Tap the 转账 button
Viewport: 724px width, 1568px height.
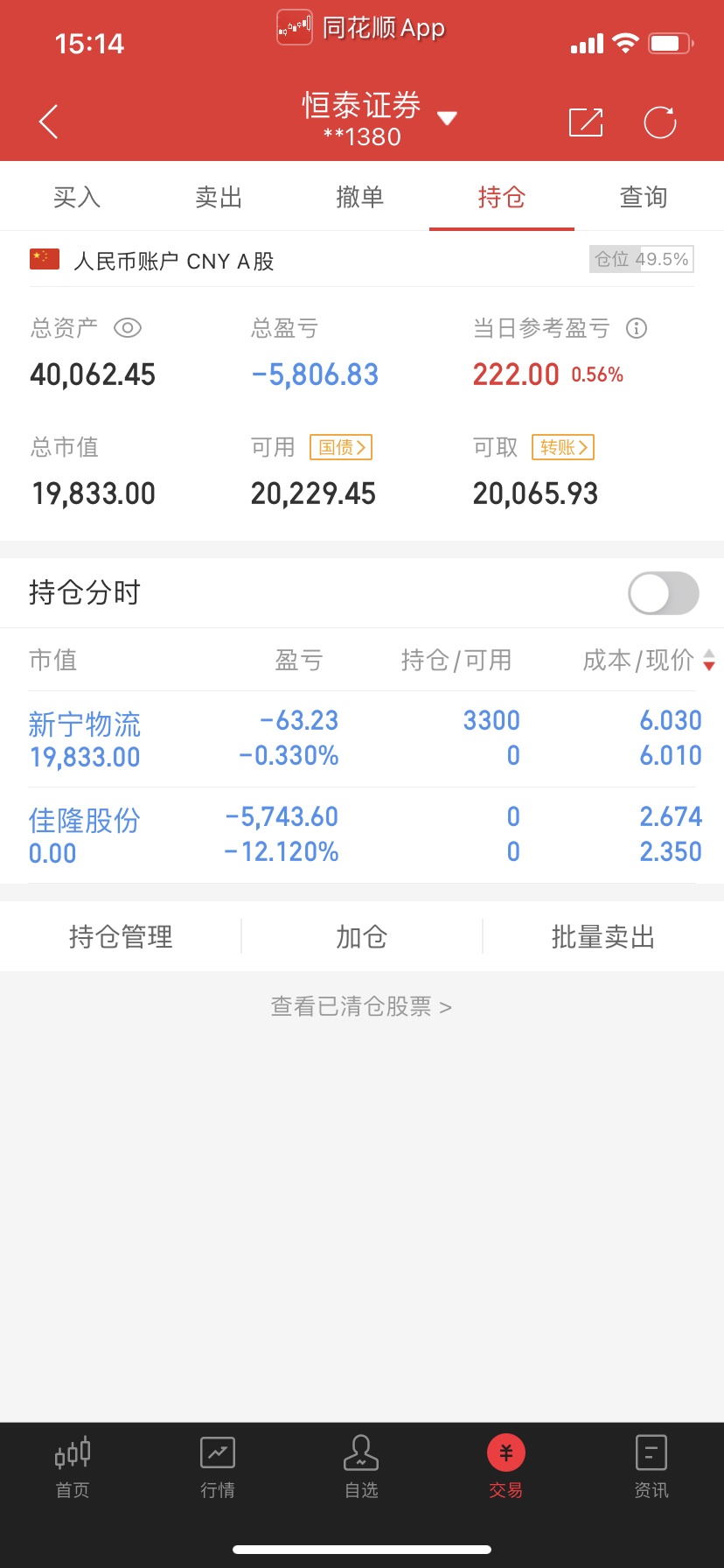563,447
